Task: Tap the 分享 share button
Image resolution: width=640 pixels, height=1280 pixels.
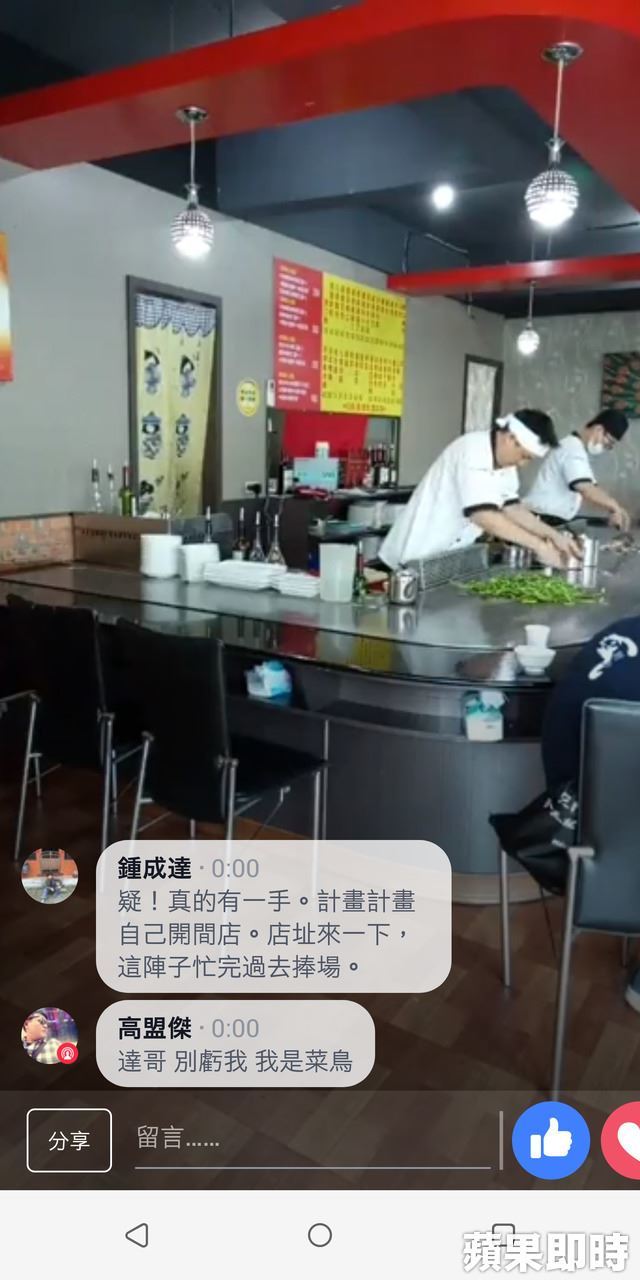Action: pos(69,1140)
